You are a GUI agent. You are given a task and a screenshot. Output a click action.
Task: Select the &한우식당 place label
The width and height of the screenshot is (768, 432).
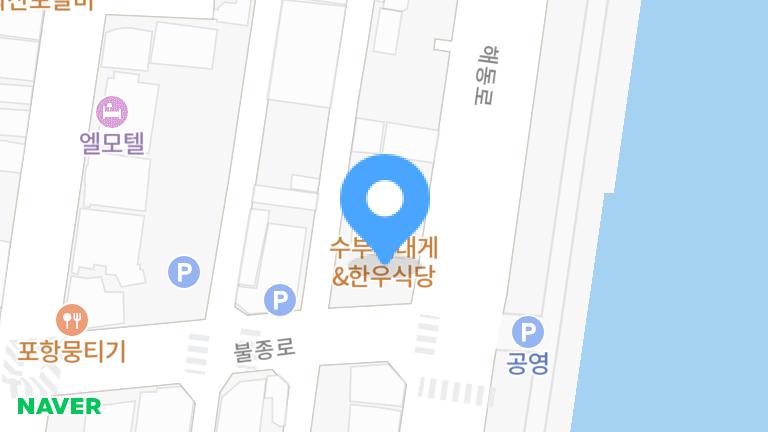click(384, 274)
